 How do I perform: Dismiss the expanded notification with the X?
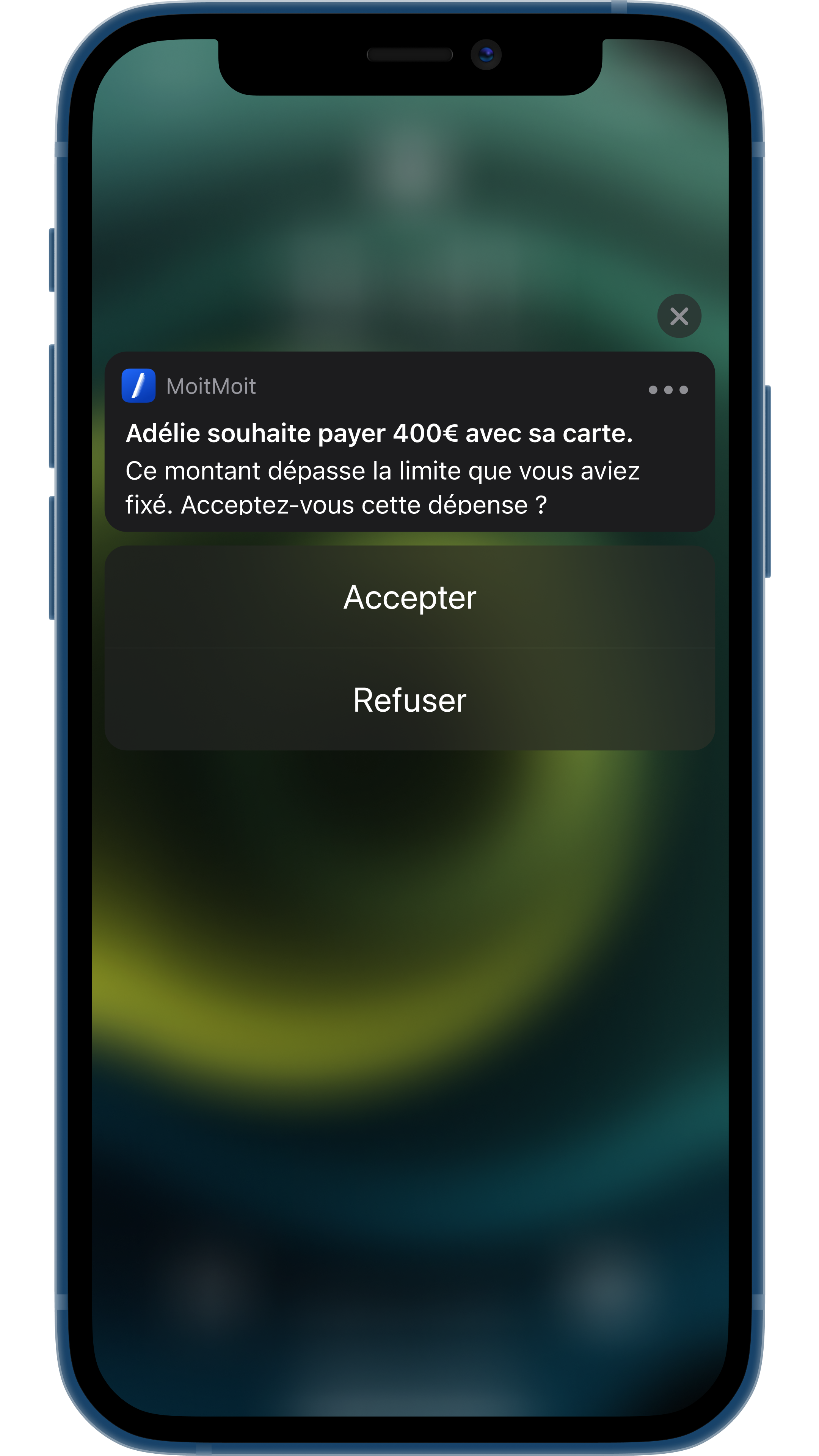(679, 316)
